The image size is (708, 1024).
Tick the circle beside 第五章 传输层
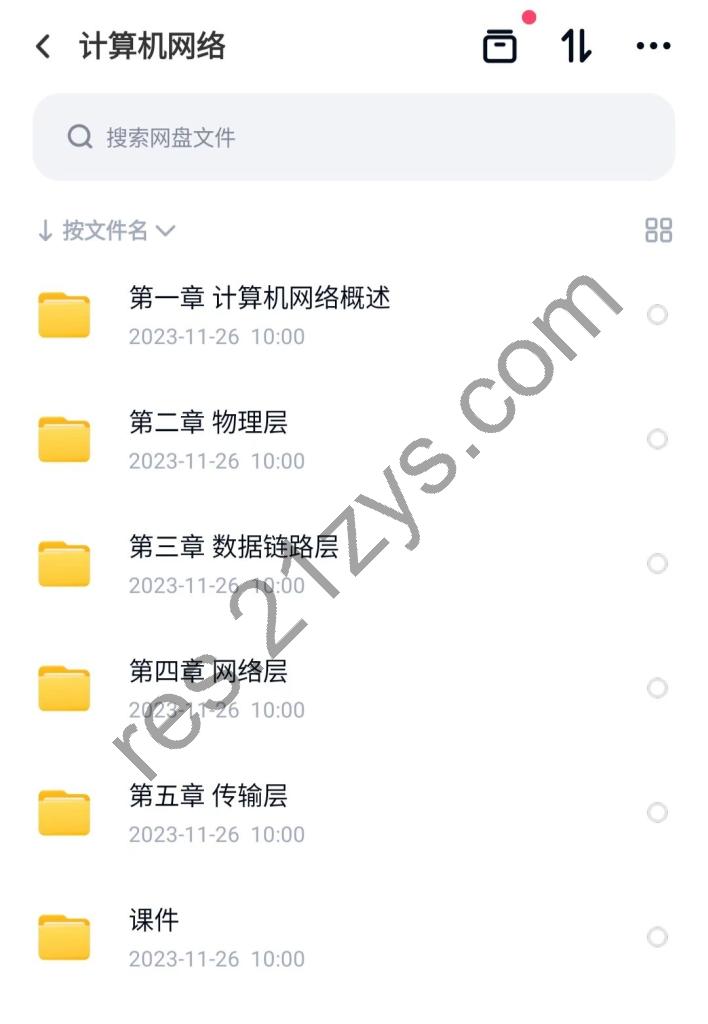coord(657,812)
